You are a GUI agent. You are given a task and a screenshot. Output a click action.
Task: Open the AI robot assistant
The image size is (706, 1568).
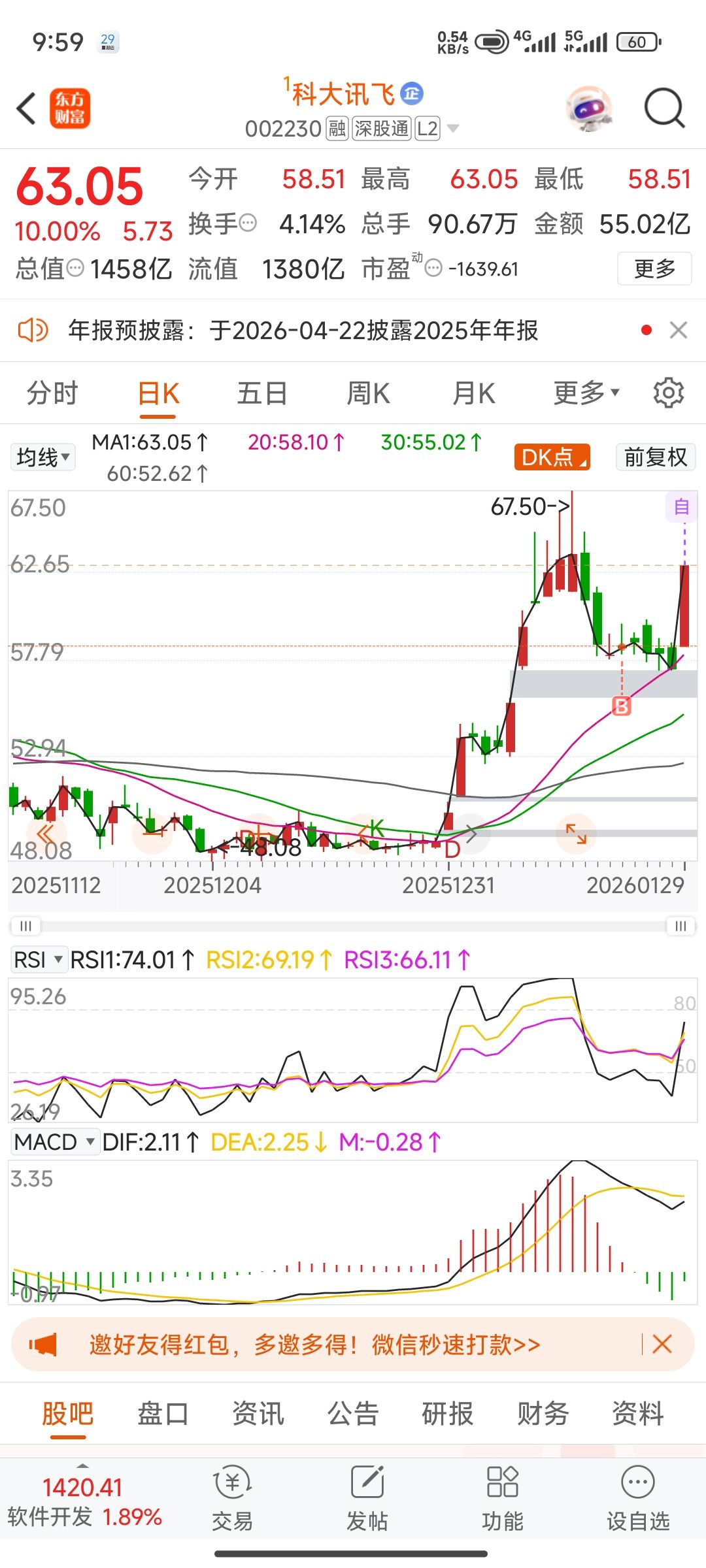tap(589, 108)
